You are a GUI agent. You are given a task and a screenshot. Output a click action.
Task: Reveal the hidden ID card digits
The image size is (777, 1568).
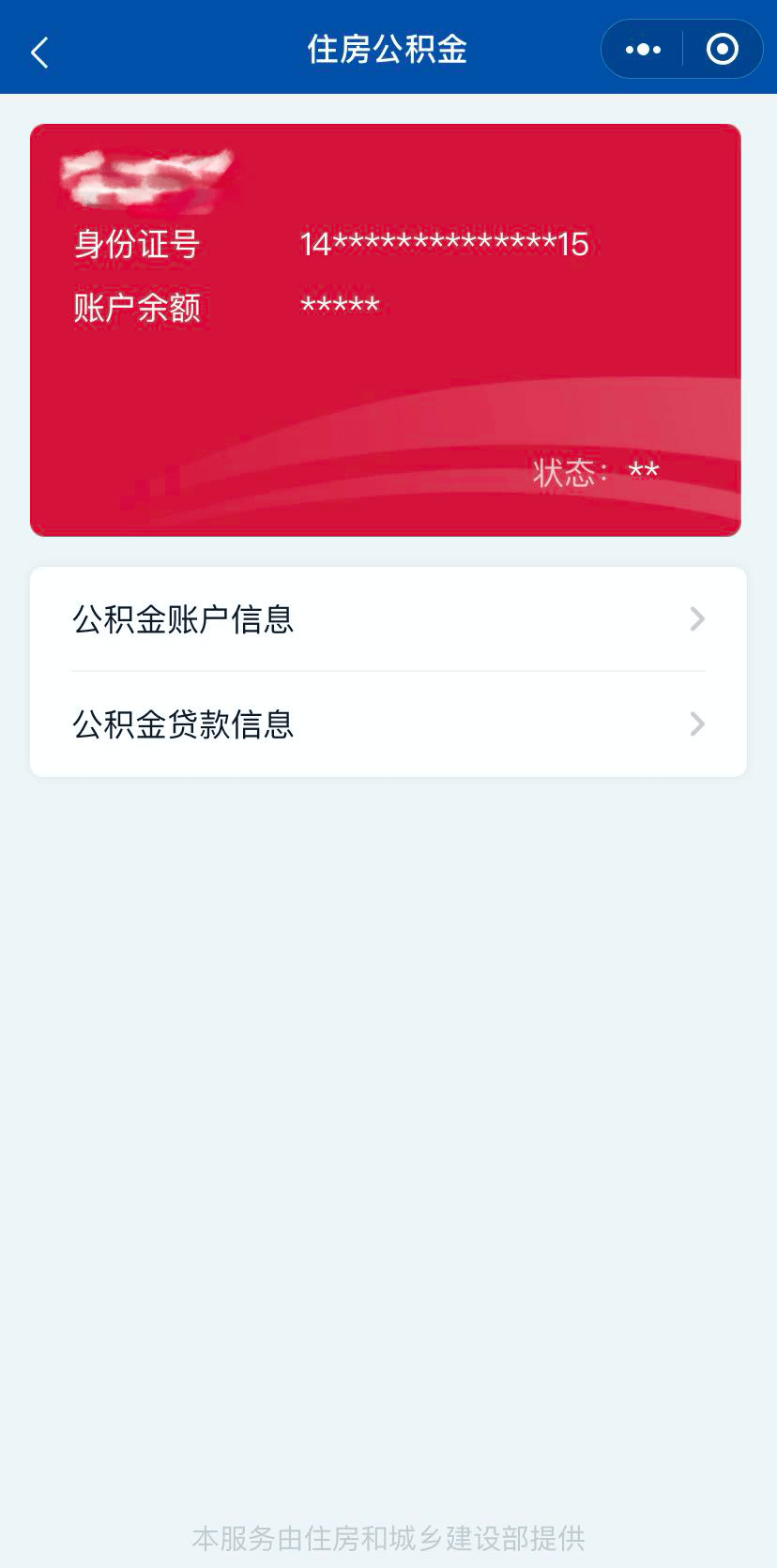click(444, 244)
